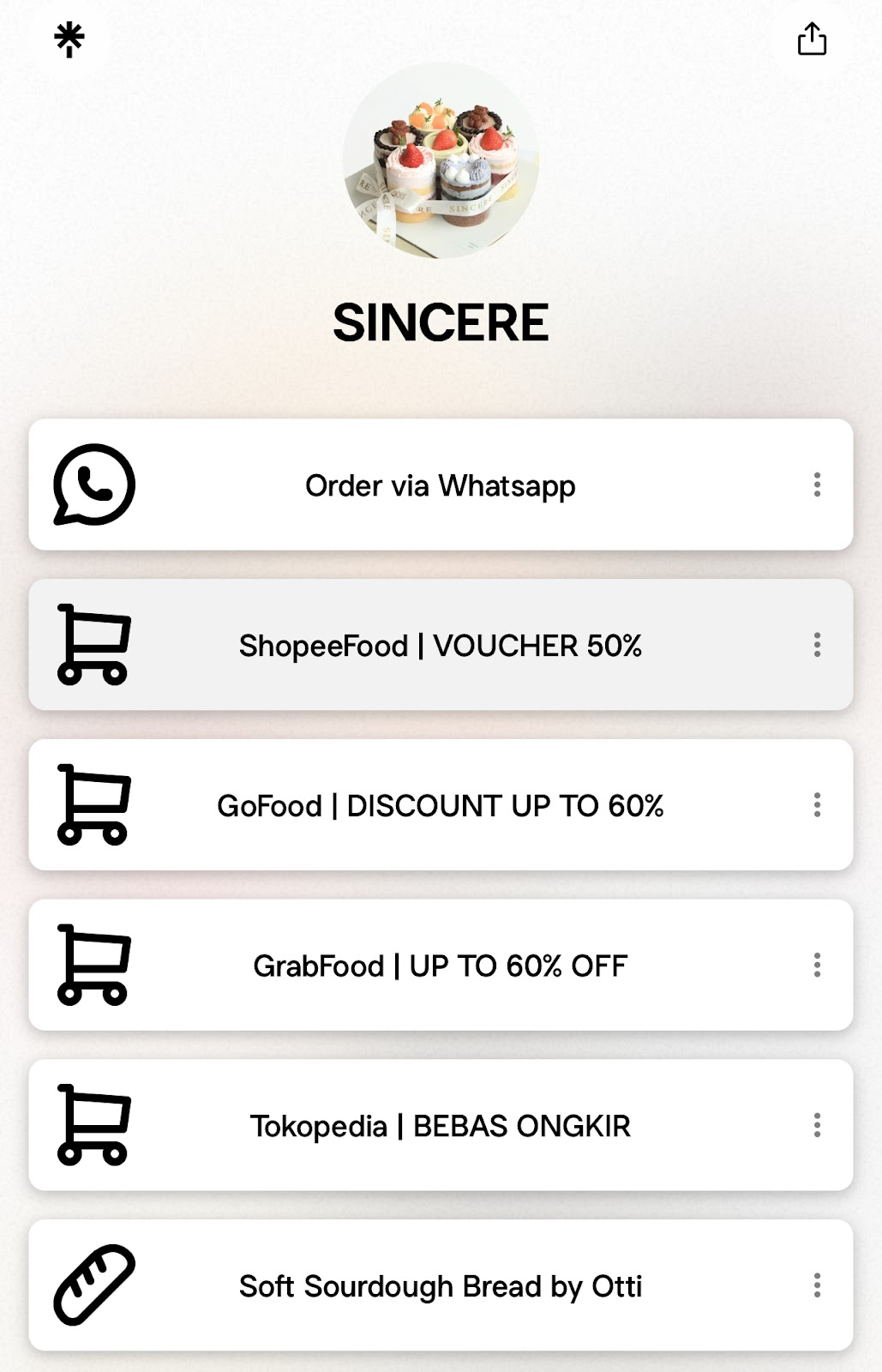882x1372 pixels.
Task: Share the SINCERE profile page
Action: 812,39
